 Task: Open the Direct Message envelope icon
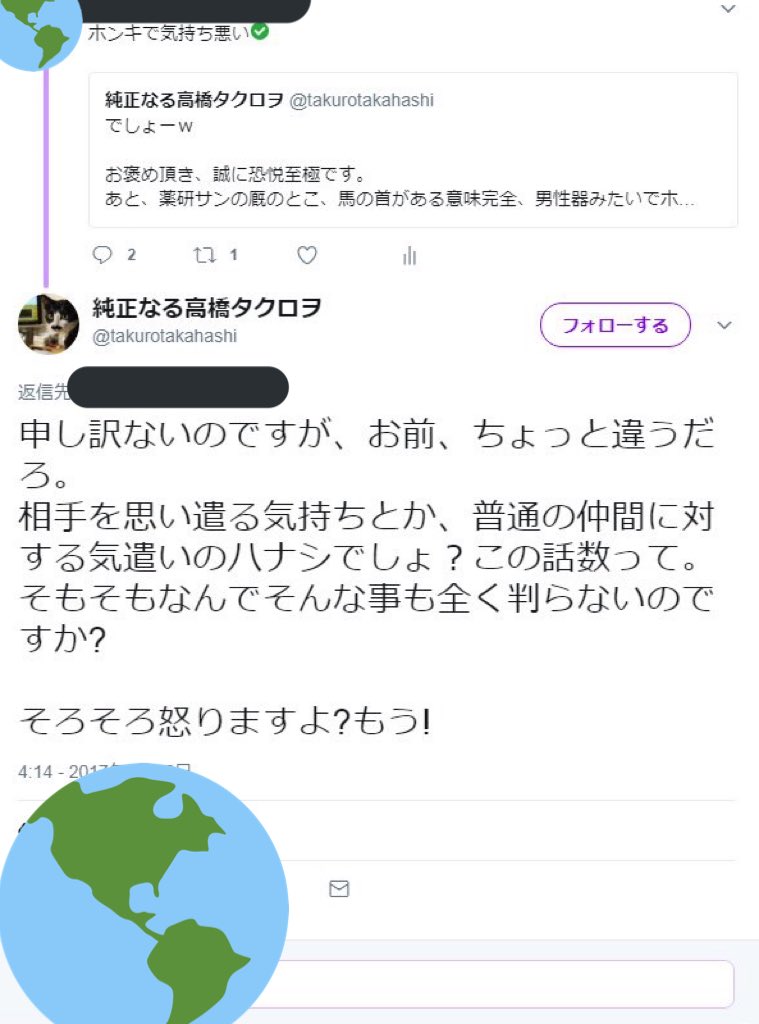(339, 888)
